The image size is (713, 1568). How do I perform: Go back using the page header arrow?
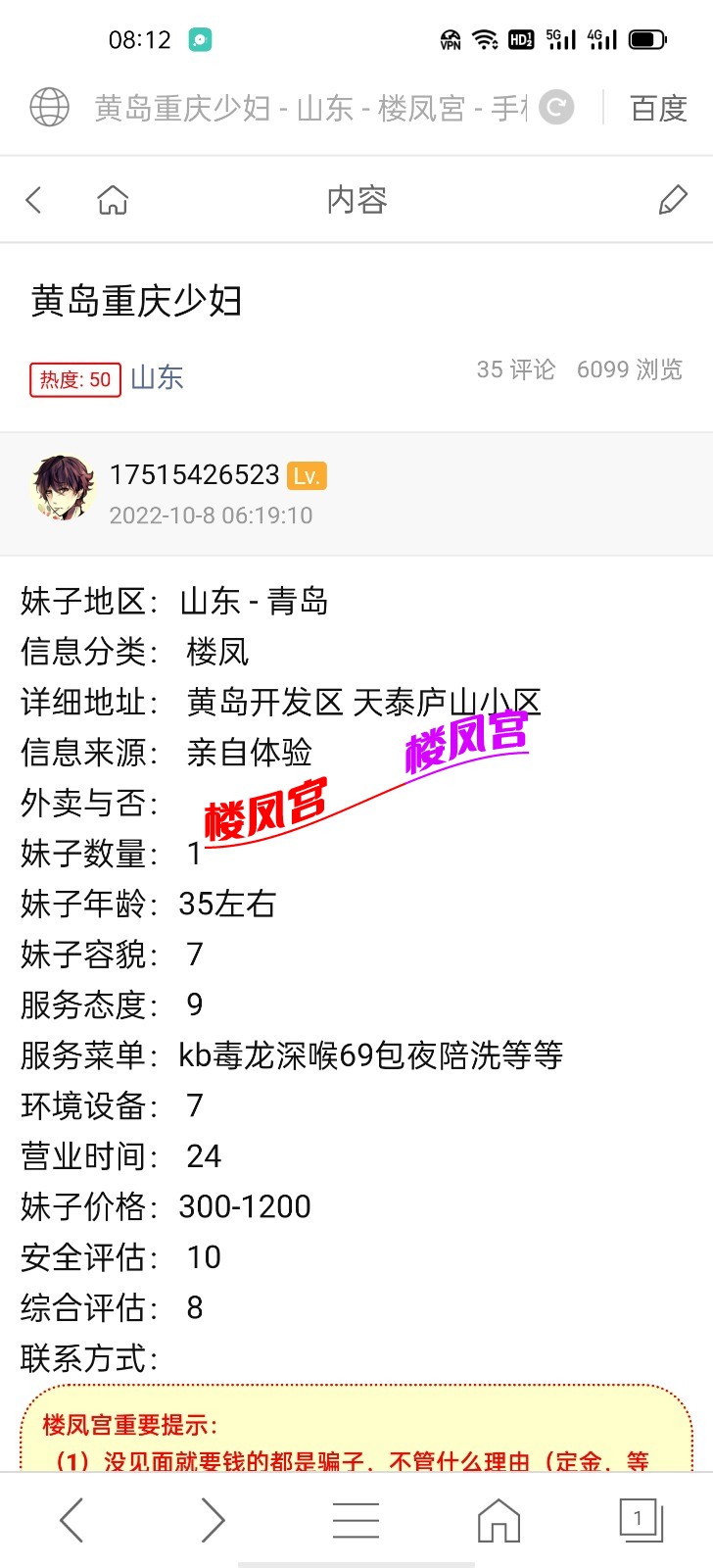(34, 200)
